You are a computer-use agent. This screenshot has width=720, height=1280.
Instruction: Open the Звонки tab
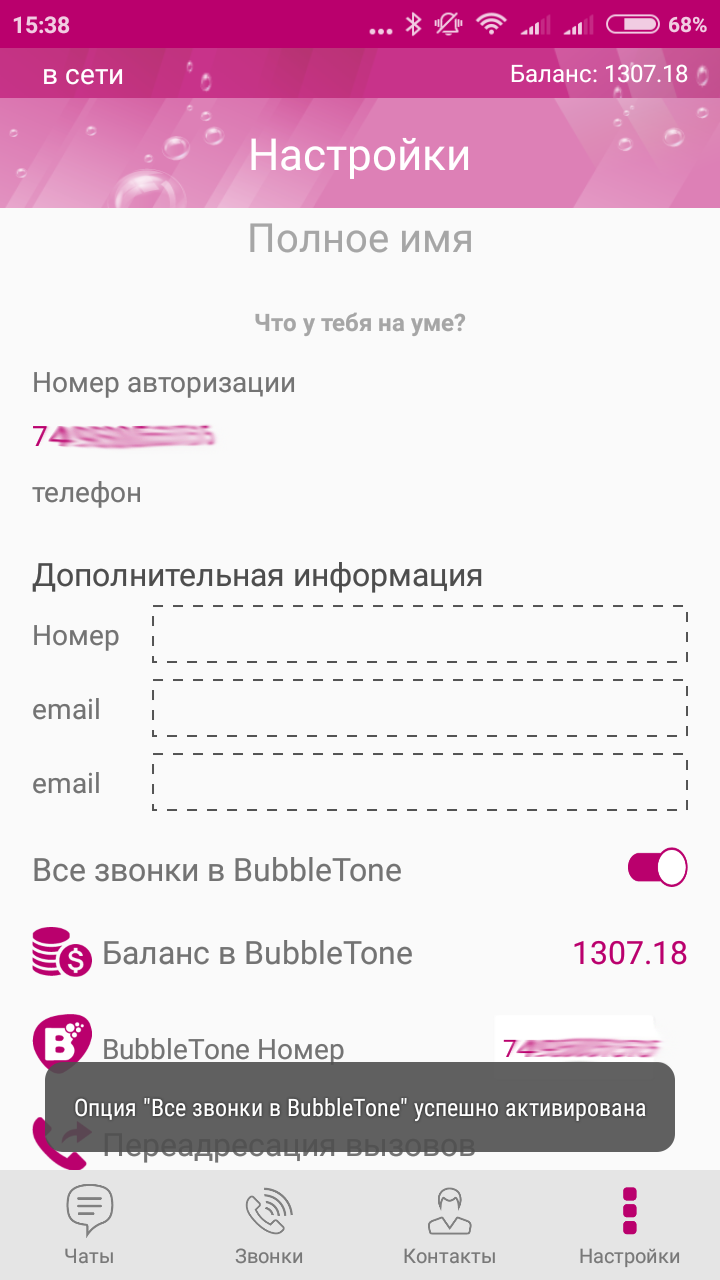(269, 1225)
